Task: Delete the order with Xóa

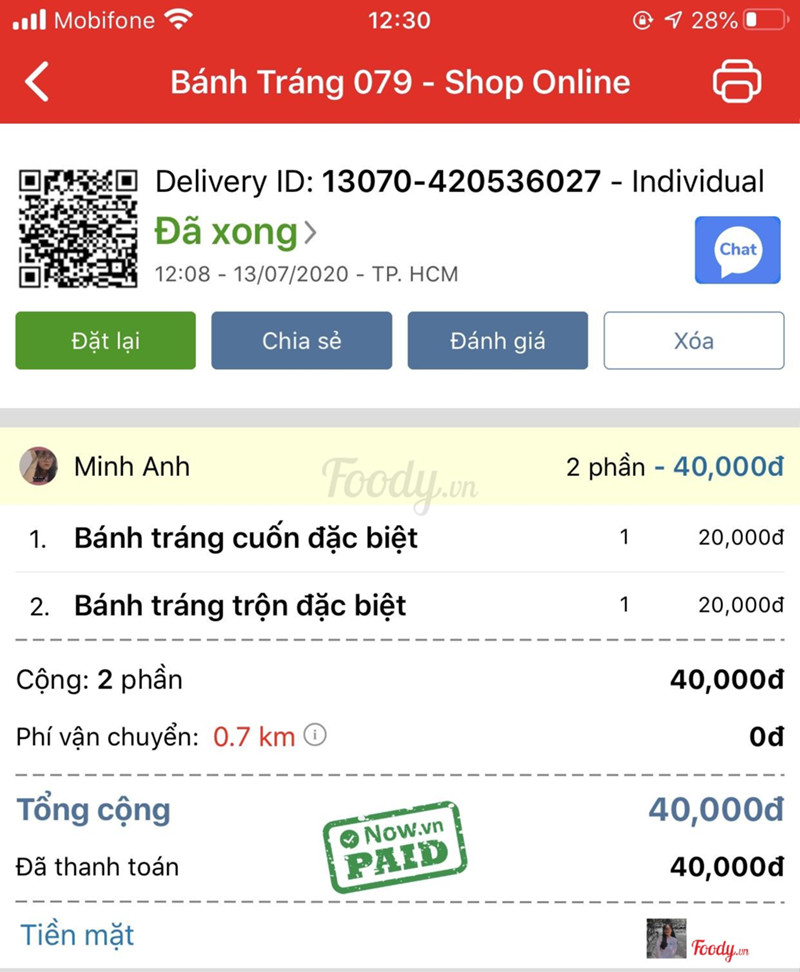Action: coord(693,341)
